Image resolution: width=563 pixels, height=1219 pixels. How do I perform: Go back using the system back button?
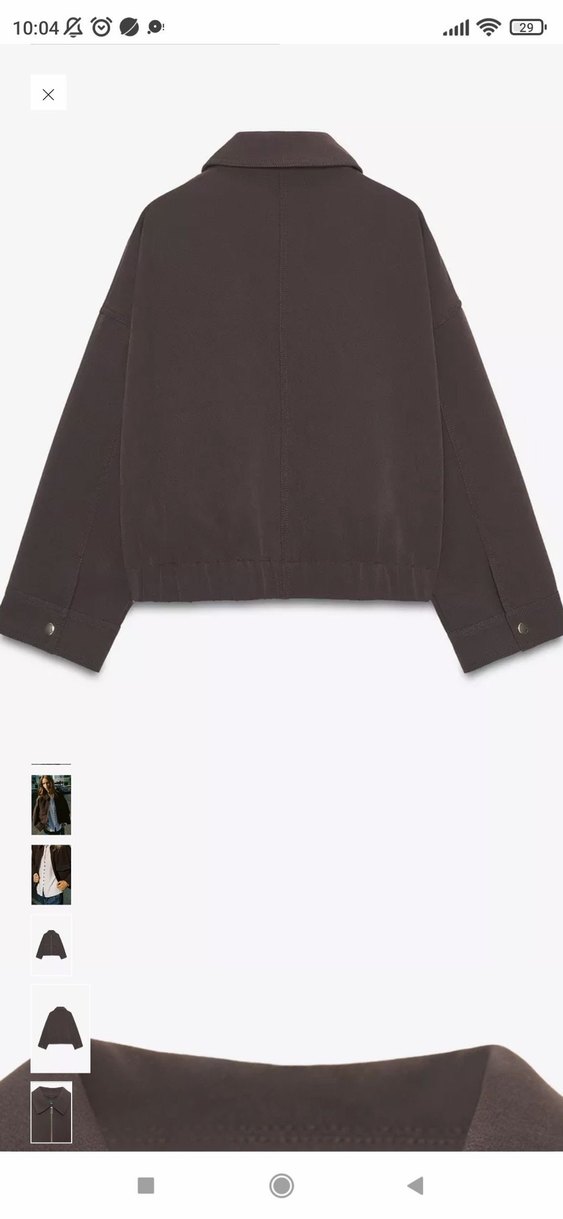click(x=415, y=1186)
